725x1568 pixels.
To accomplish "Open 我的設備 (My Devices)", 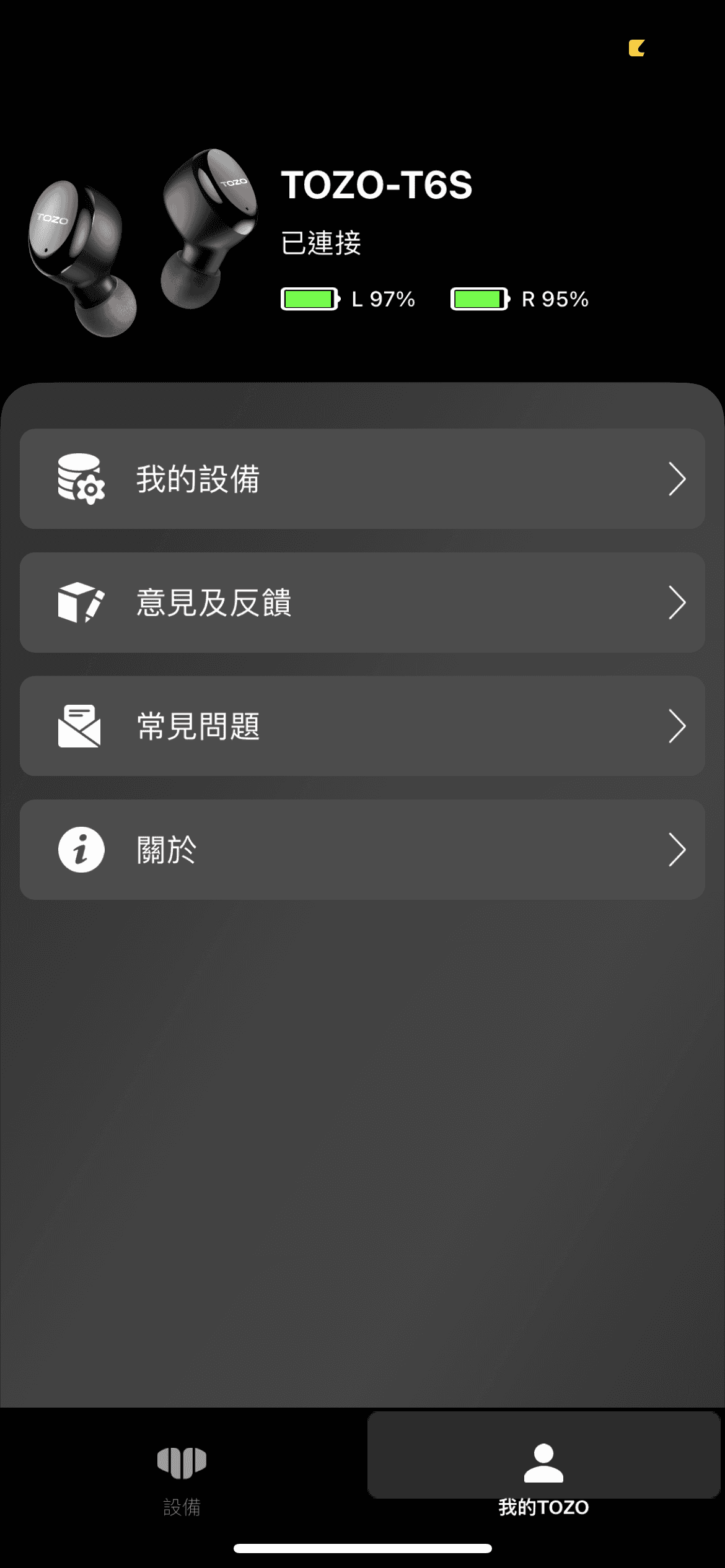I will click(362, 479).
